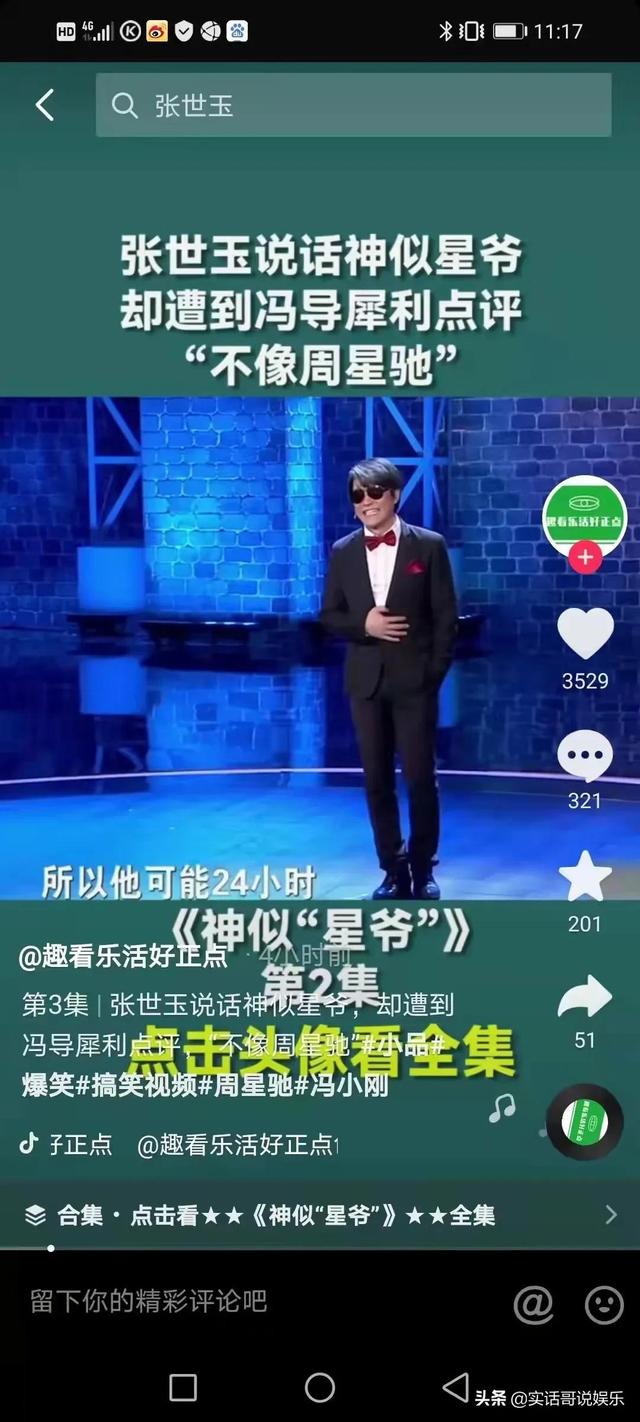Open the #周星驰 hashtag
The width and height of the screenshot is (640, 1422).
coord(249,1085)
